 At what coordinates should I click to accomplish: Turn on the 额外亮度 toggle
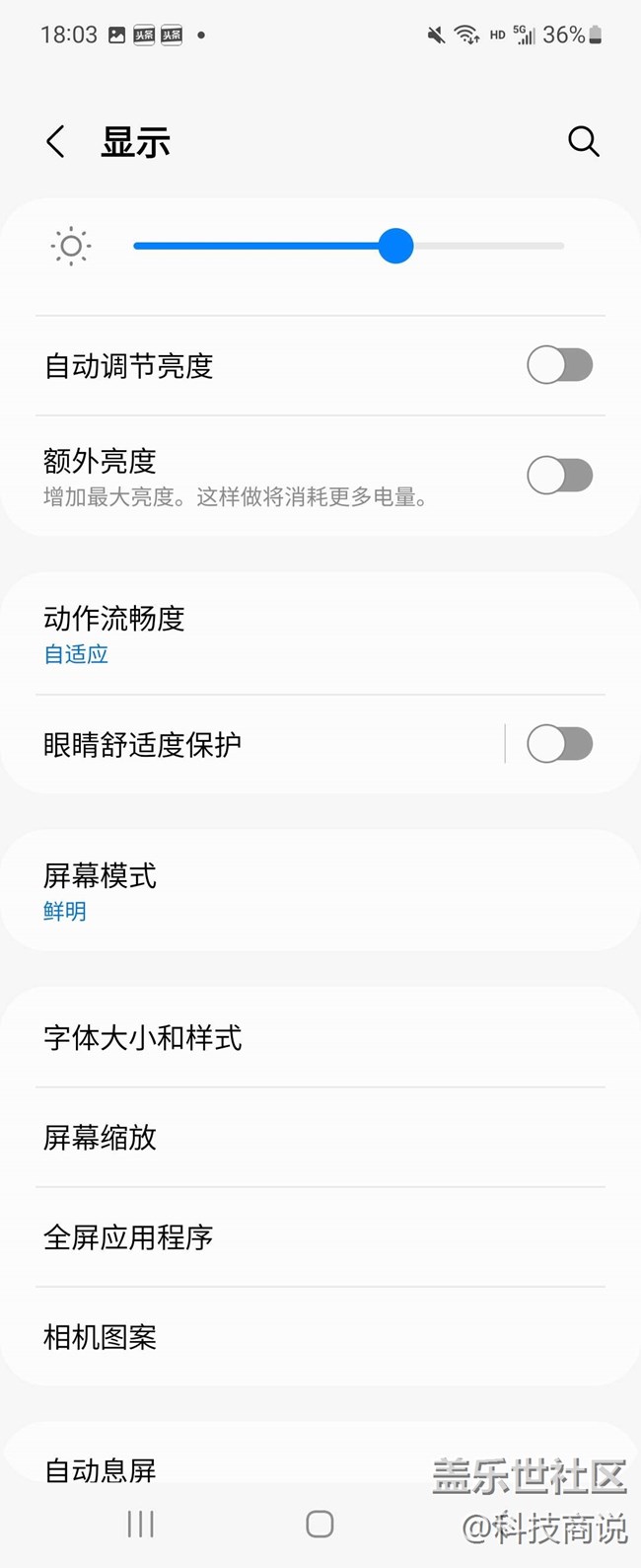click(x=559, y=476)
